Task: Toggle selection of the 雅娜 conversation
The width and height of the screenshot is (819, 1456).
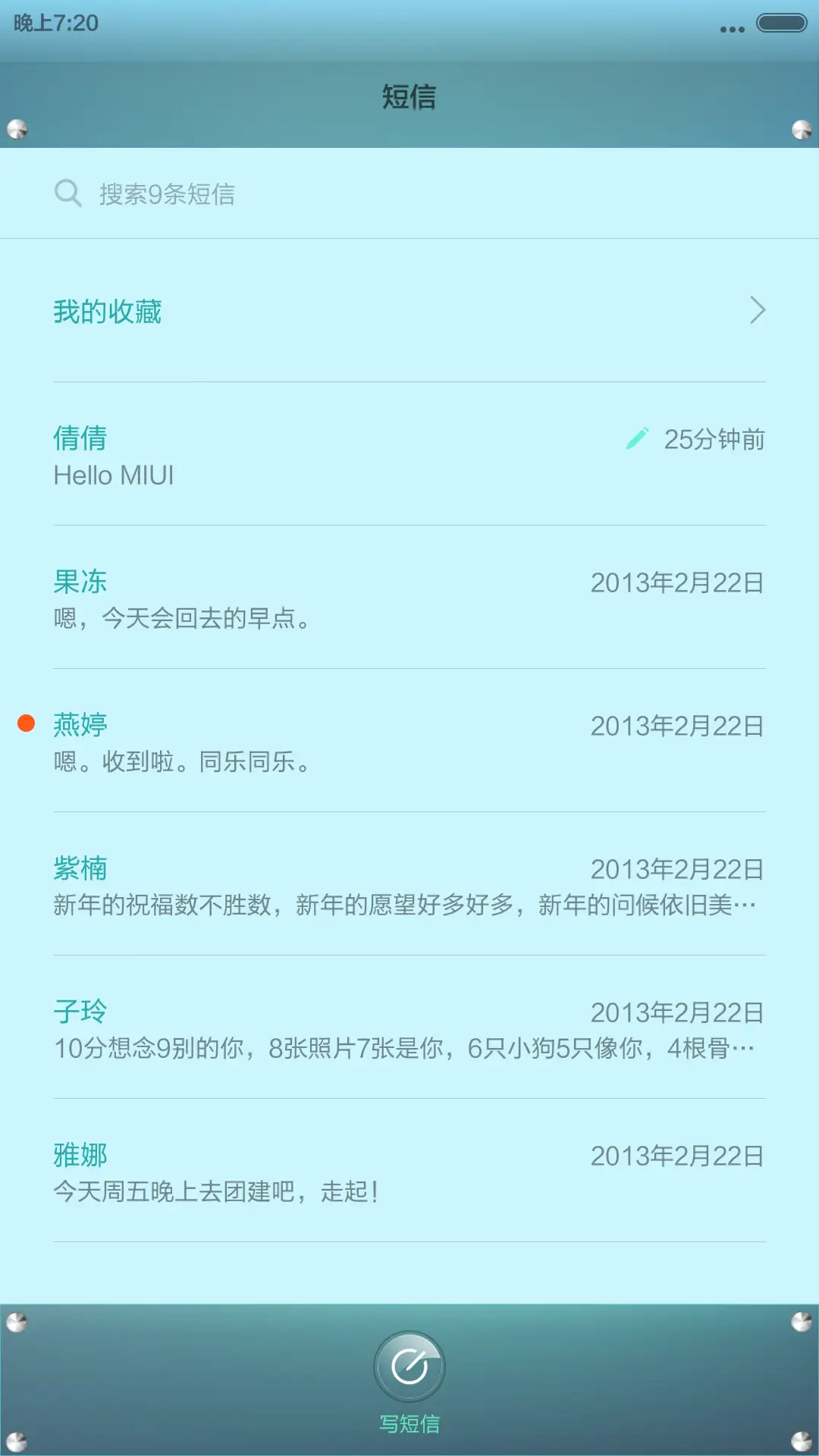Action: [x=409, y=1172]
